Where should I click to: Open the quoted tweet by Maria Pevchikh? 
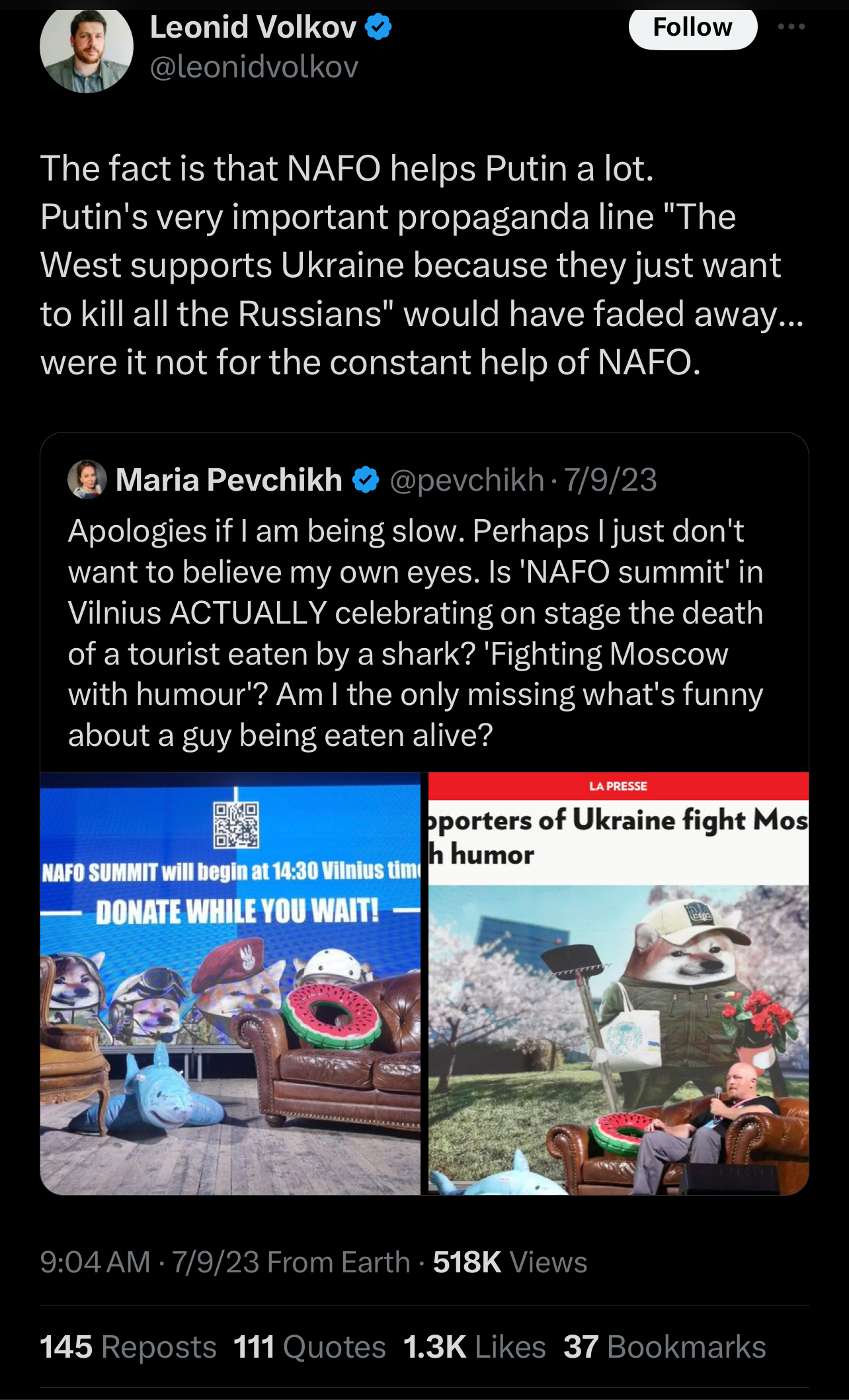coord(415,632)
